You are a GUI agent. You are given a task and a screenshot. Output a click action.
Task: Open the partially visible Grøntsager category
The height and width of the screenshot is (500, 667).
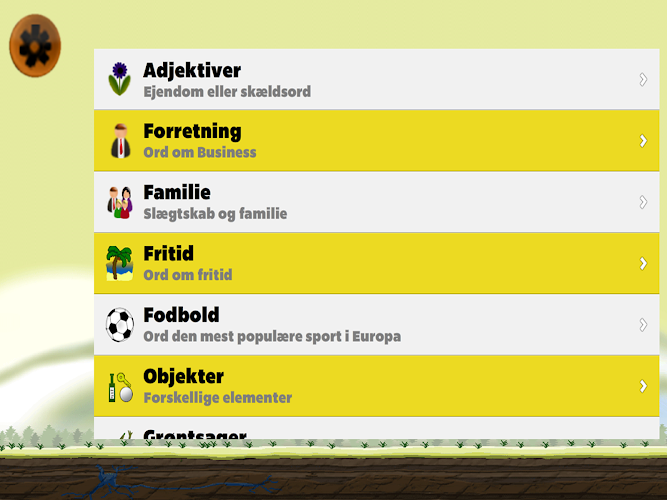(376, 434)
